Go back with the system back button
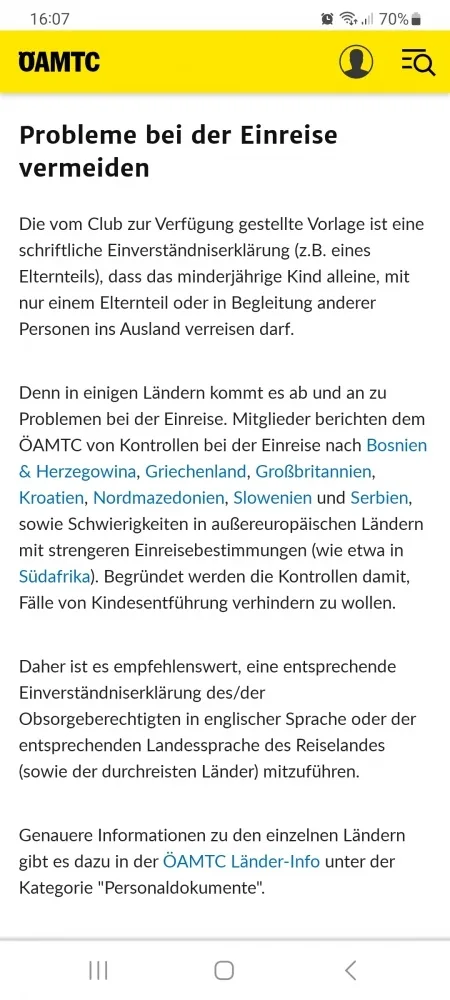Viewport: 450px width, 1000px height. pos(350,970)
